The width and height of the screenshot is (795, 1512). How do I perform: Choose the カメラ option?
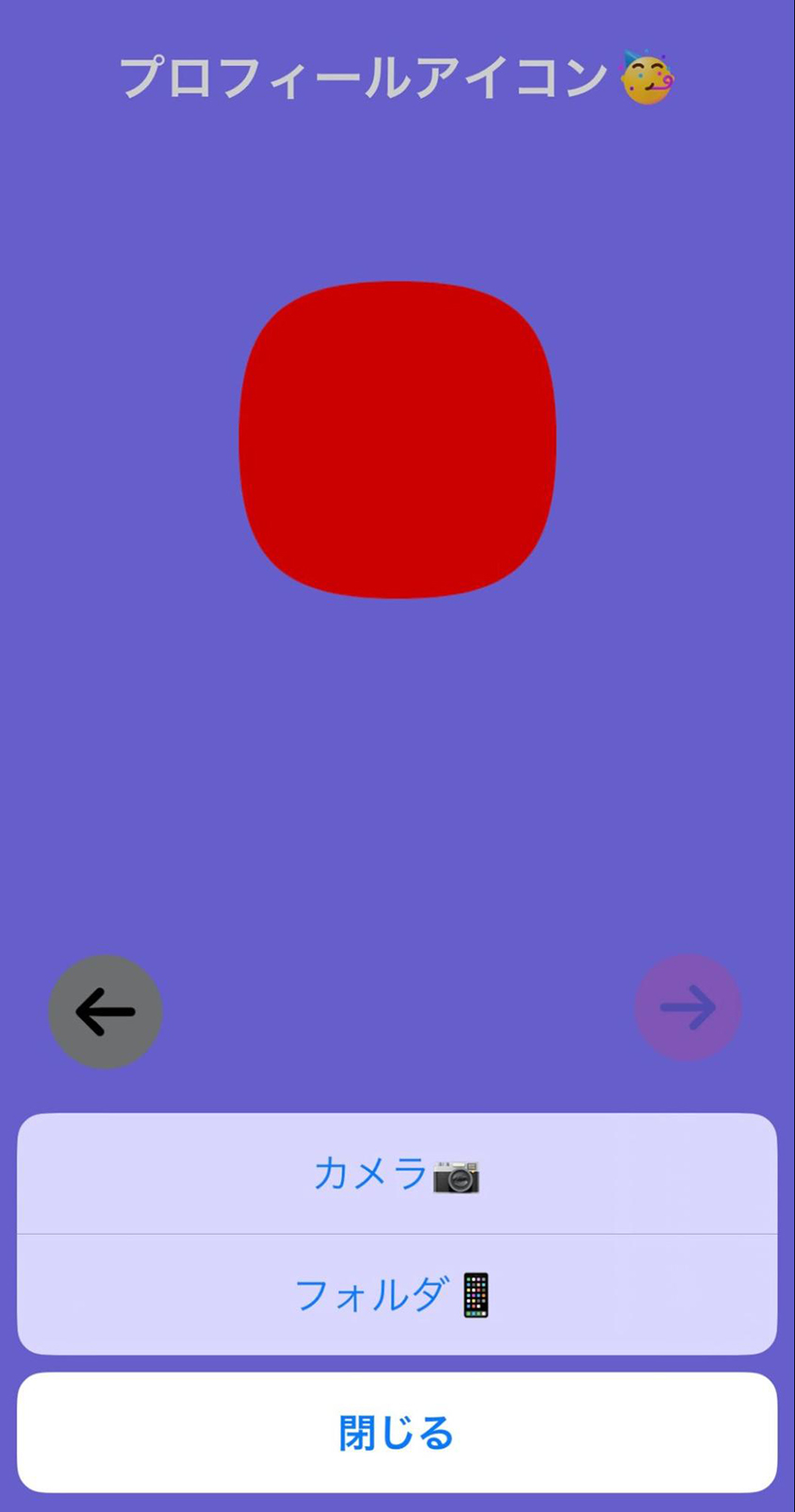tap(397, 1174)
